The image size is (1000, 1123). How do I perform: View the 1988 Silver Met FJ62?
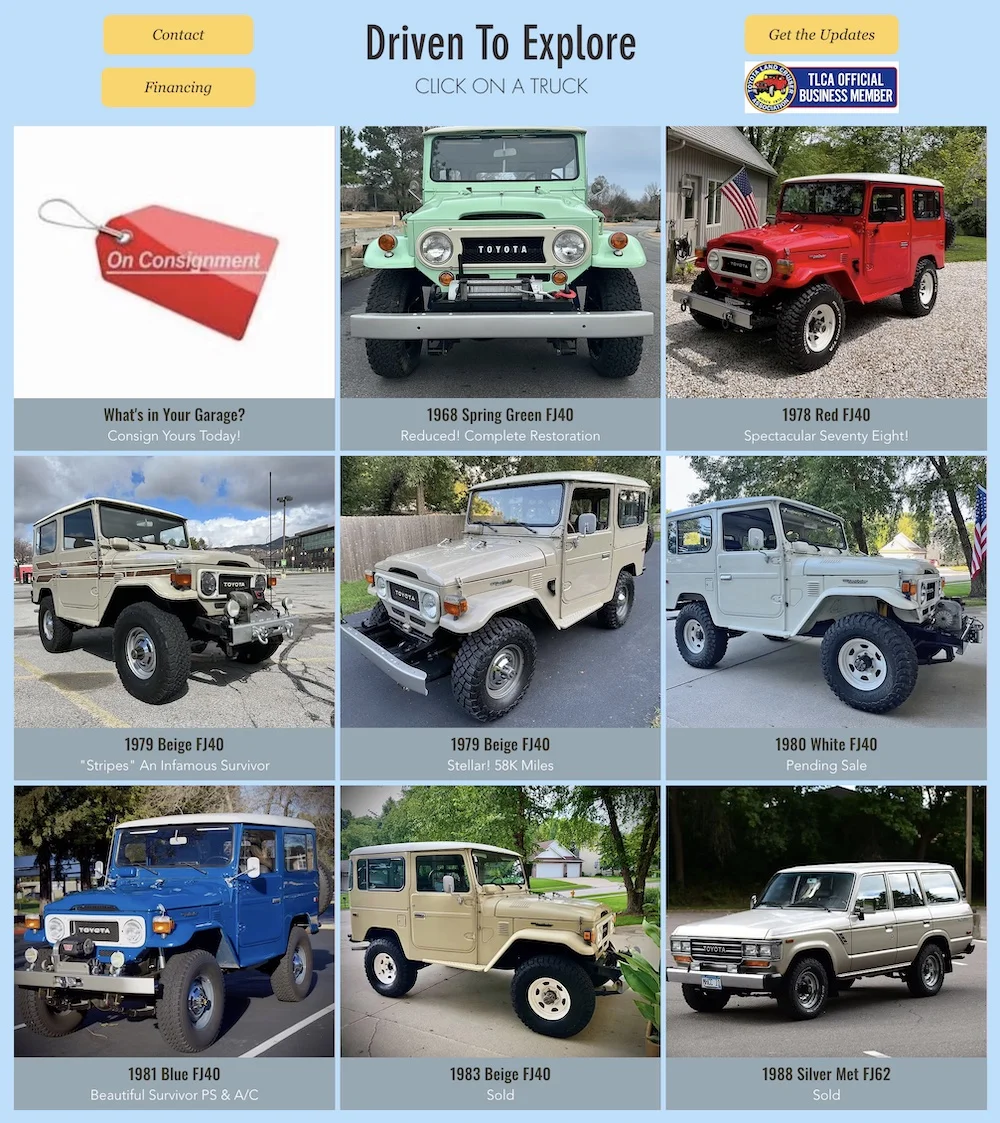point(826,922)
